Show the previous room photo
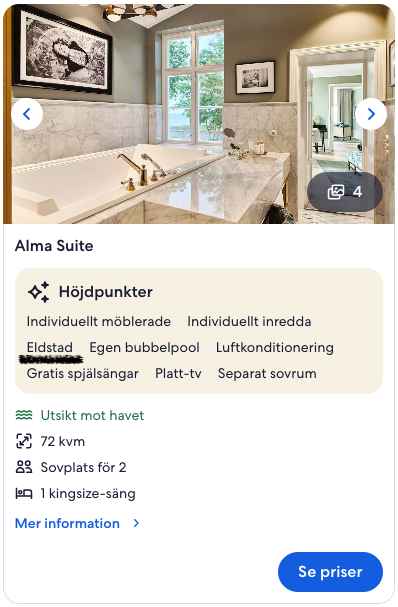 click(27, 114)
